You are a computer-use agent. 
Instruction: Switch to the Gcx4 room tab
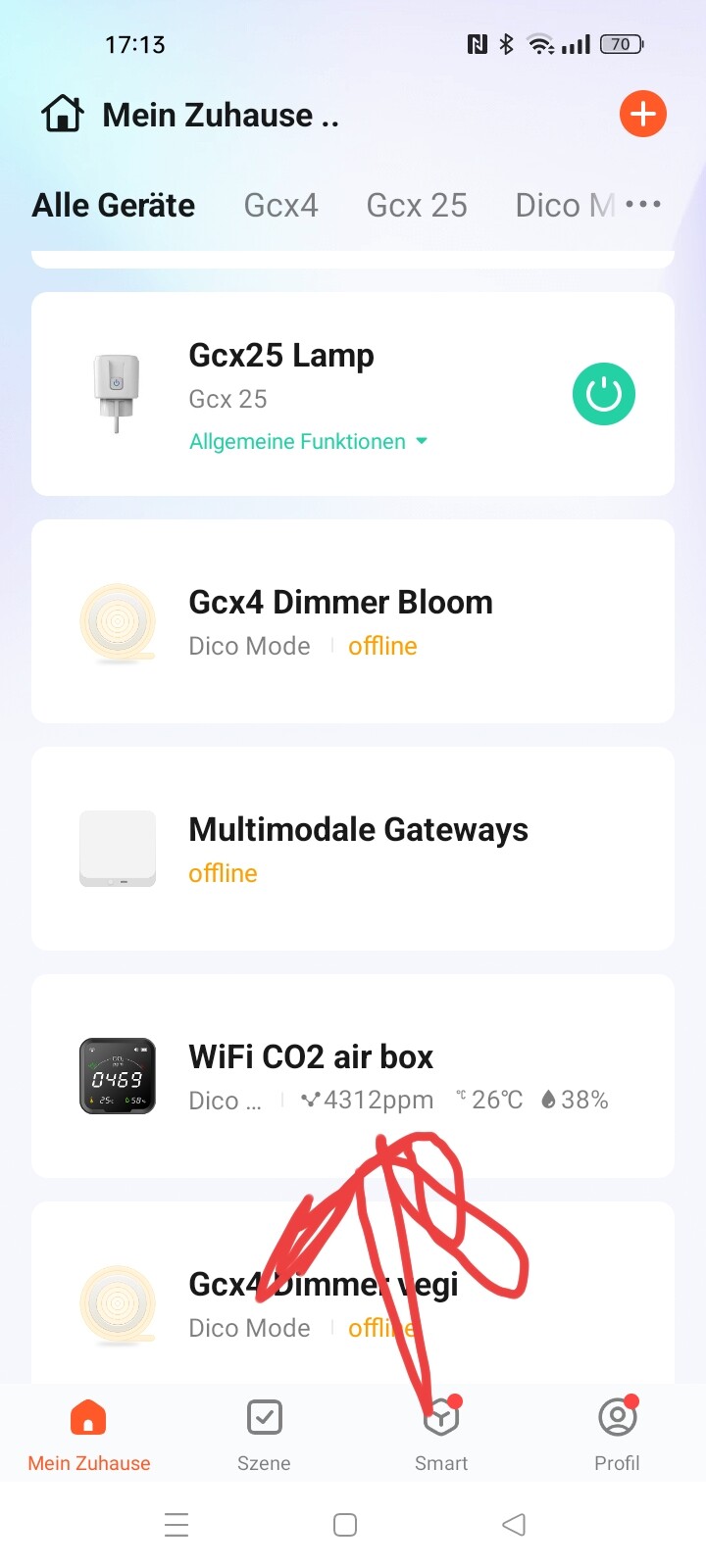coord(280,206)
